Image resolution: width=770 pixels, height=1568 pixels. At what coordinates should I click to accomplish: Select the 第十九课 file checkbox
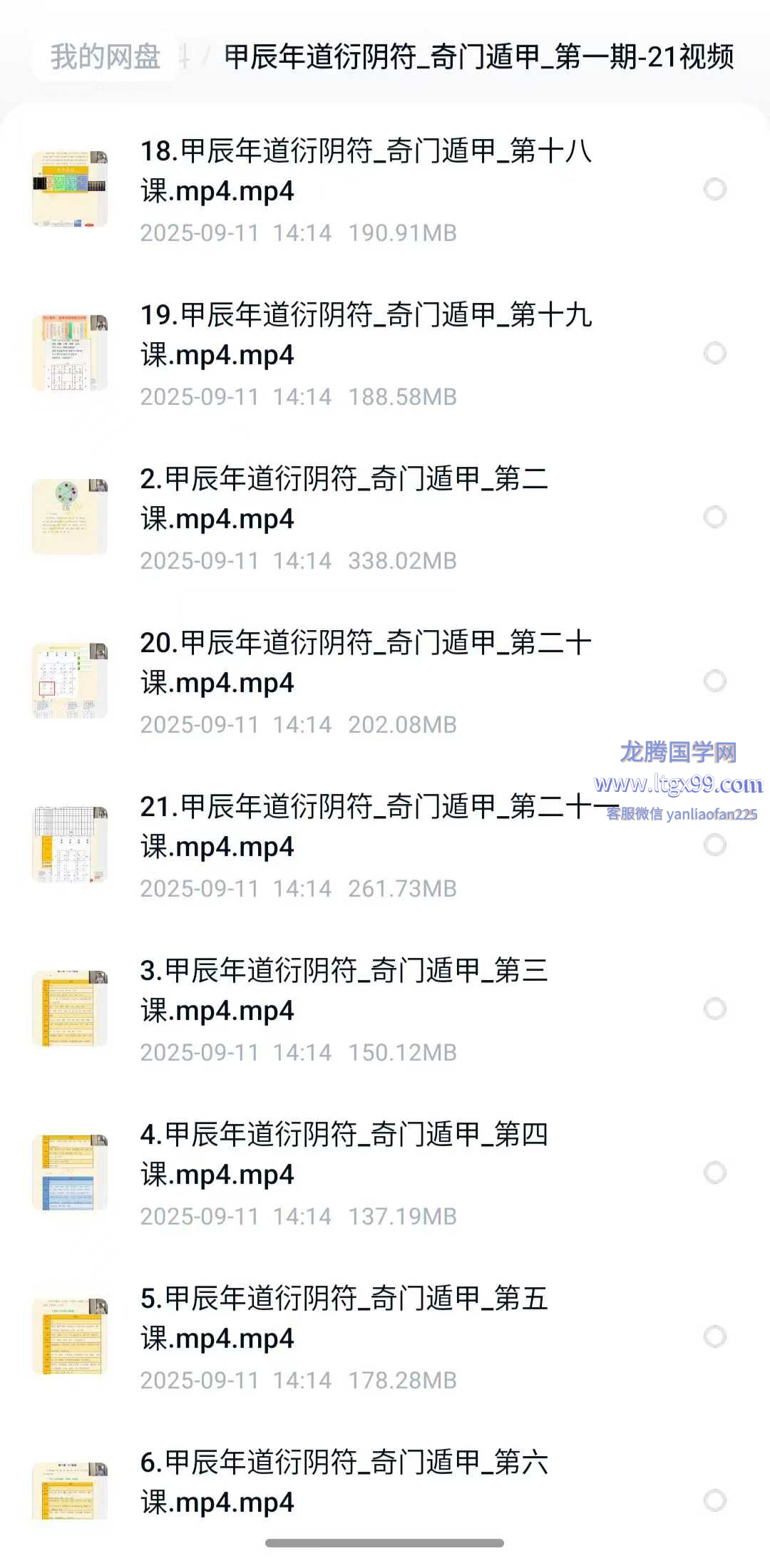[x=714, y=354]
